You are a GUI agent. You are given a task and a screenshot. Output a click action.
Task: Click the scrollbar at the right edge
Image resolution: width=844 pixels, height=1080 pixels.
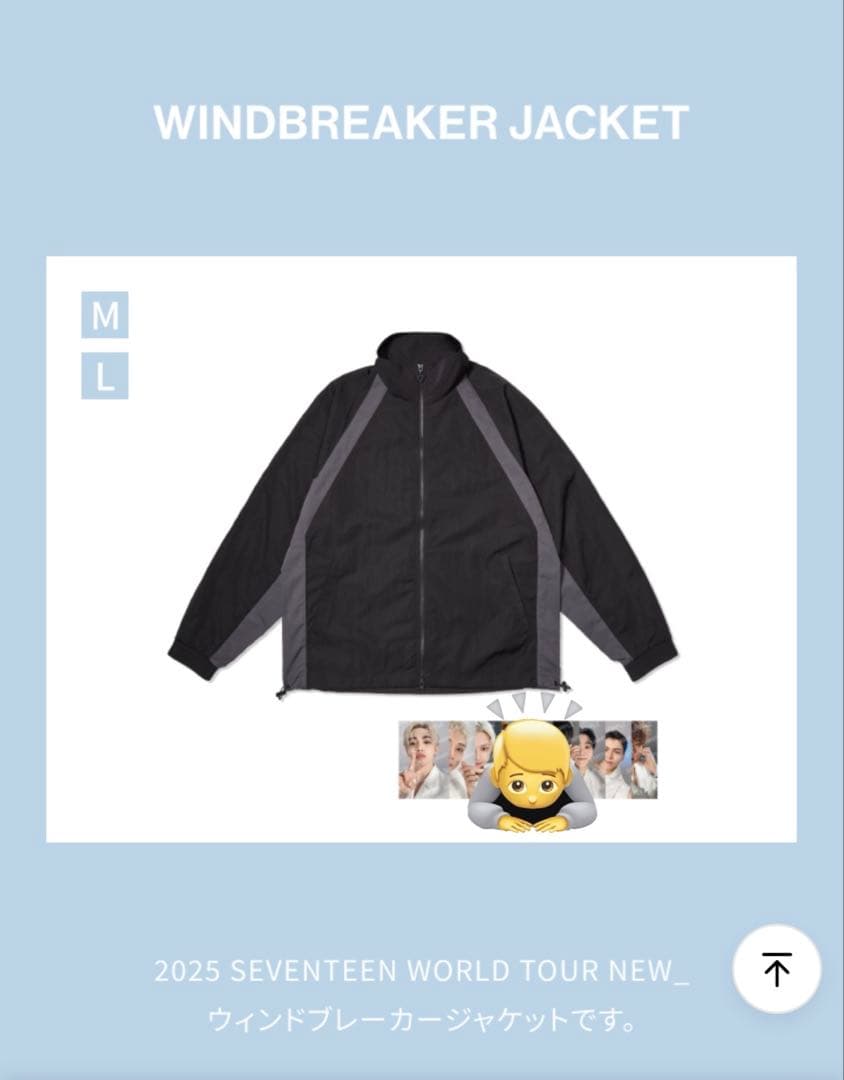pos(841,400)
